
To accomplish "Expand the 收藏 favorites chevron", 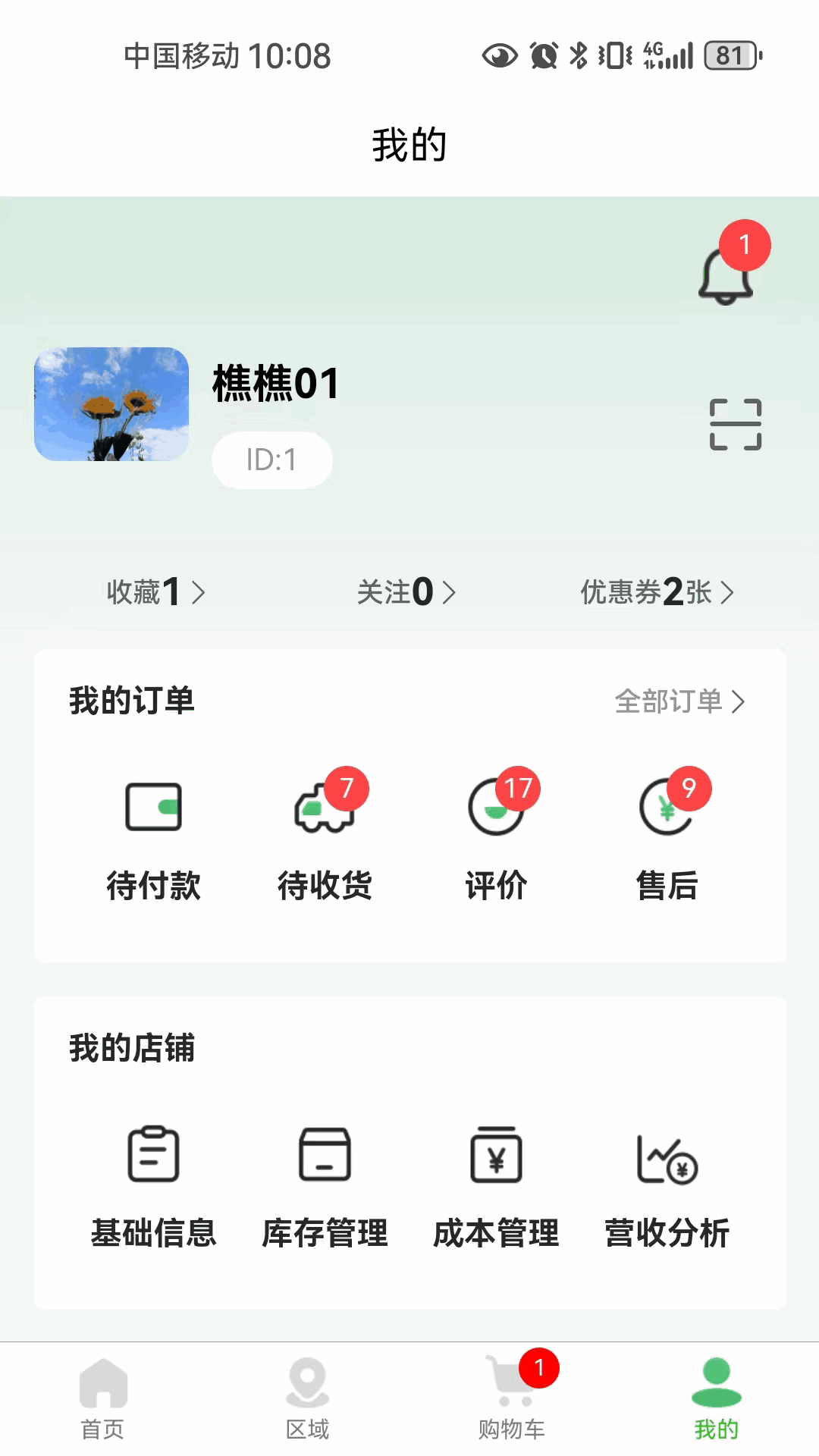I will [199, 592].
